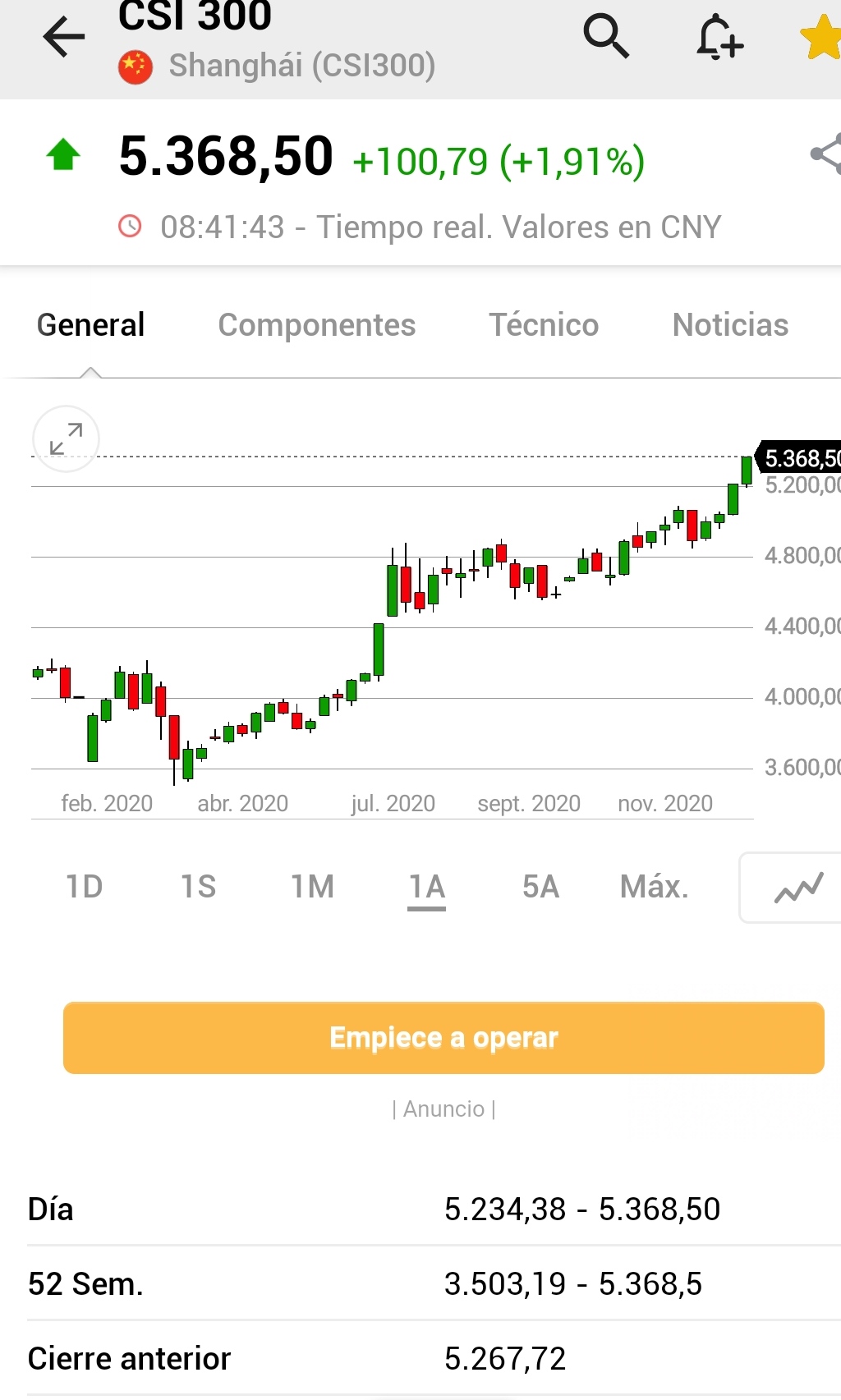Screen dimensions: 841x1400
Task: Create a price alert with bell icon
Action: coord(719,37)
